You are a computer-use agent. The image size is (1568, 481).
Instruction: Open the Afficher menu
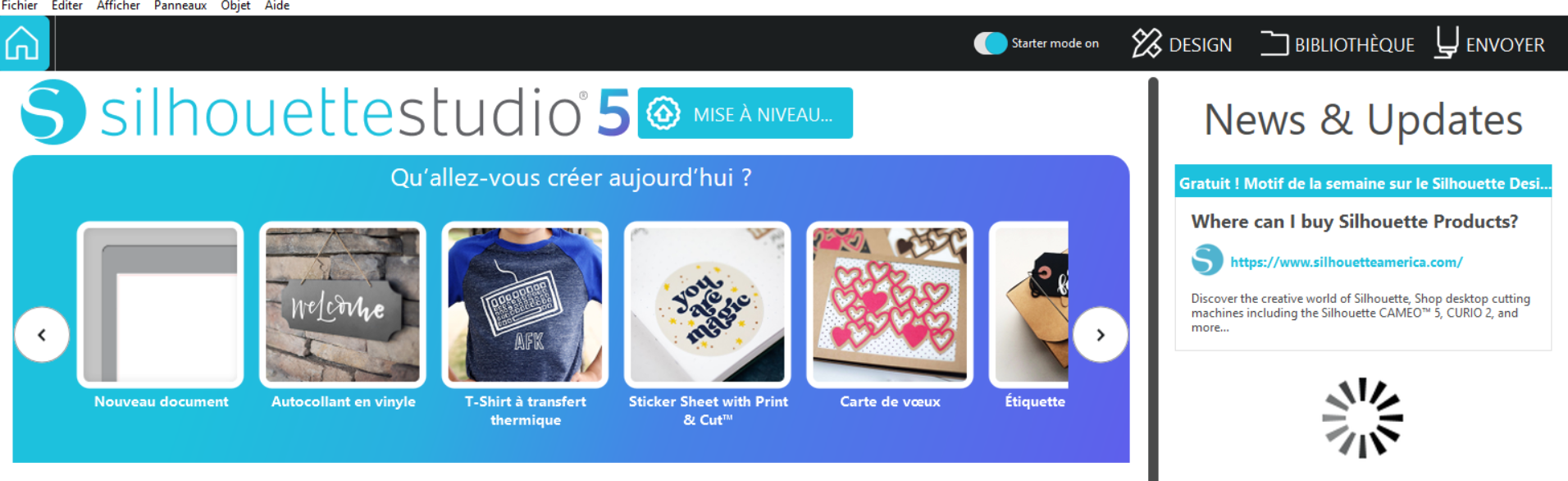(118, 6)
